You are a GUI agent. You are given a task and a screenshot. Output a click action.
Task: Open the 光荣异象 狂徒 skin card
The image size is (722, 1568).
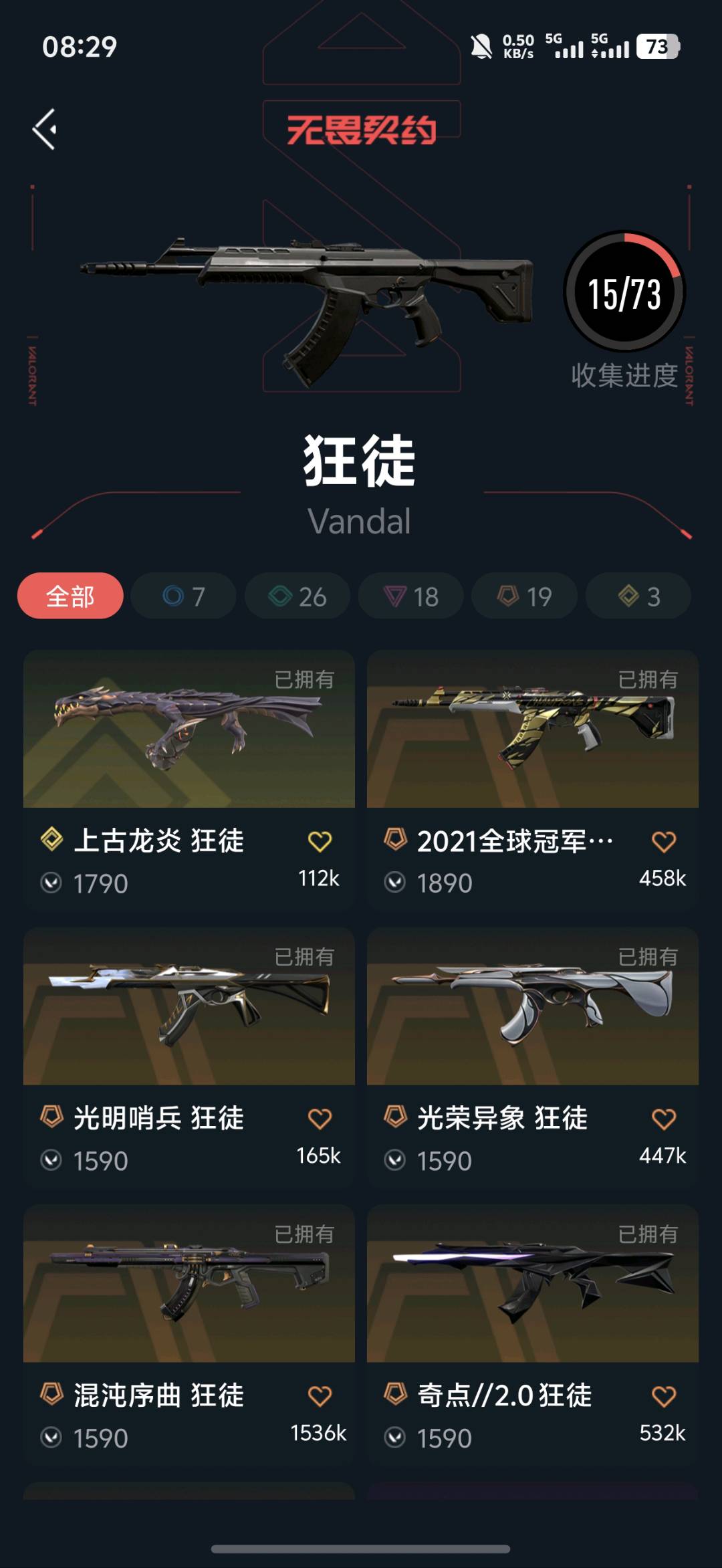(x=532, y=1007)
